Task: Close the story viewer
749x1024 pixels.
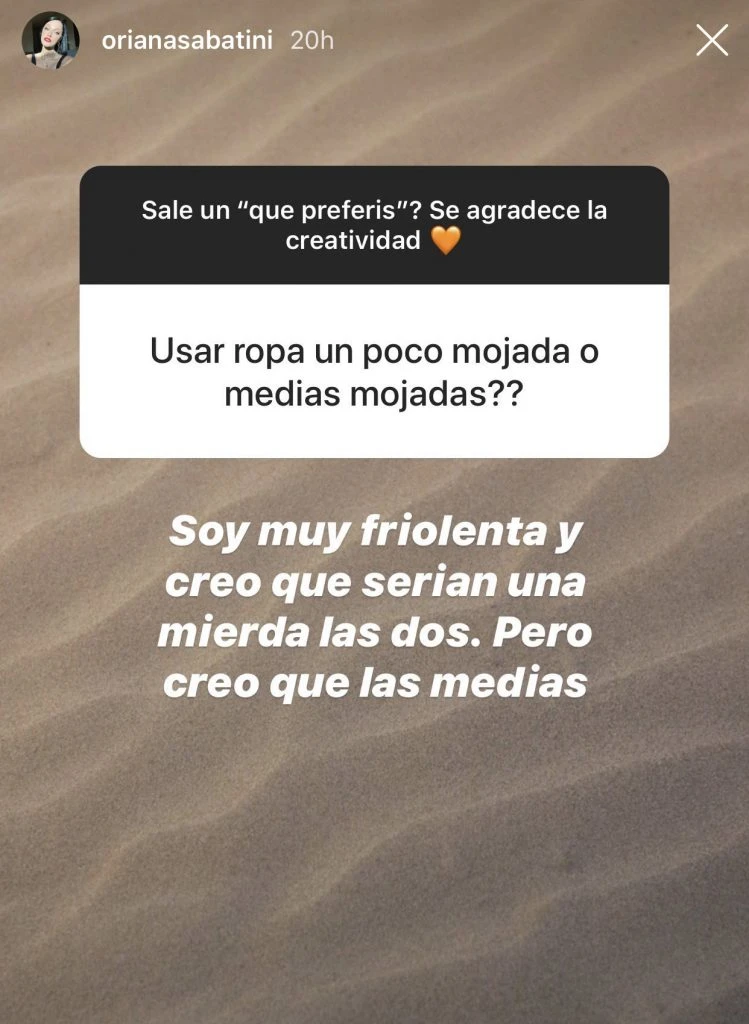Action: point(711,40)
